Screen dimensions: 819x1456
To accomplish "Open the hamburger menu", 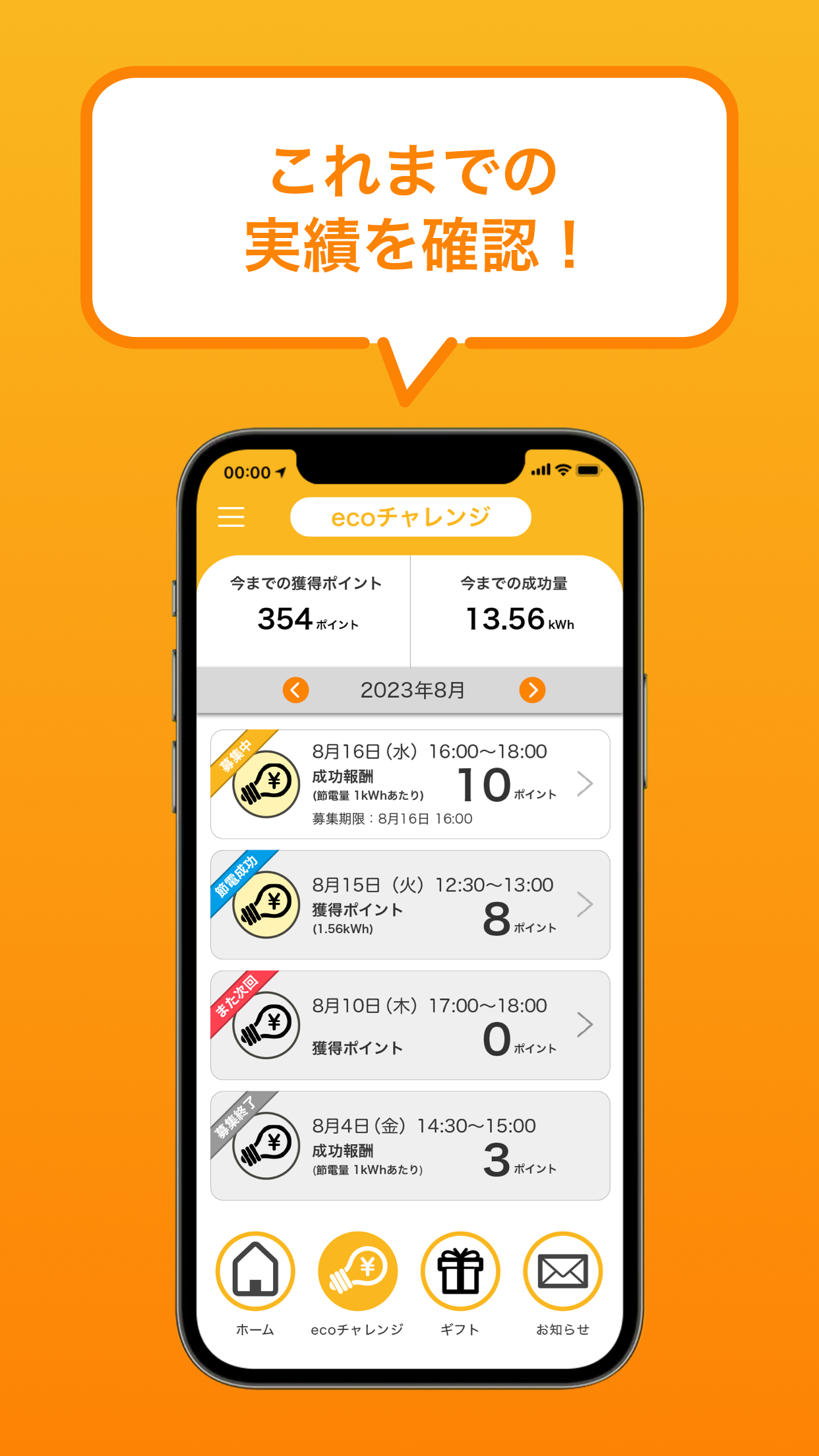I will [x=231, y=518].
